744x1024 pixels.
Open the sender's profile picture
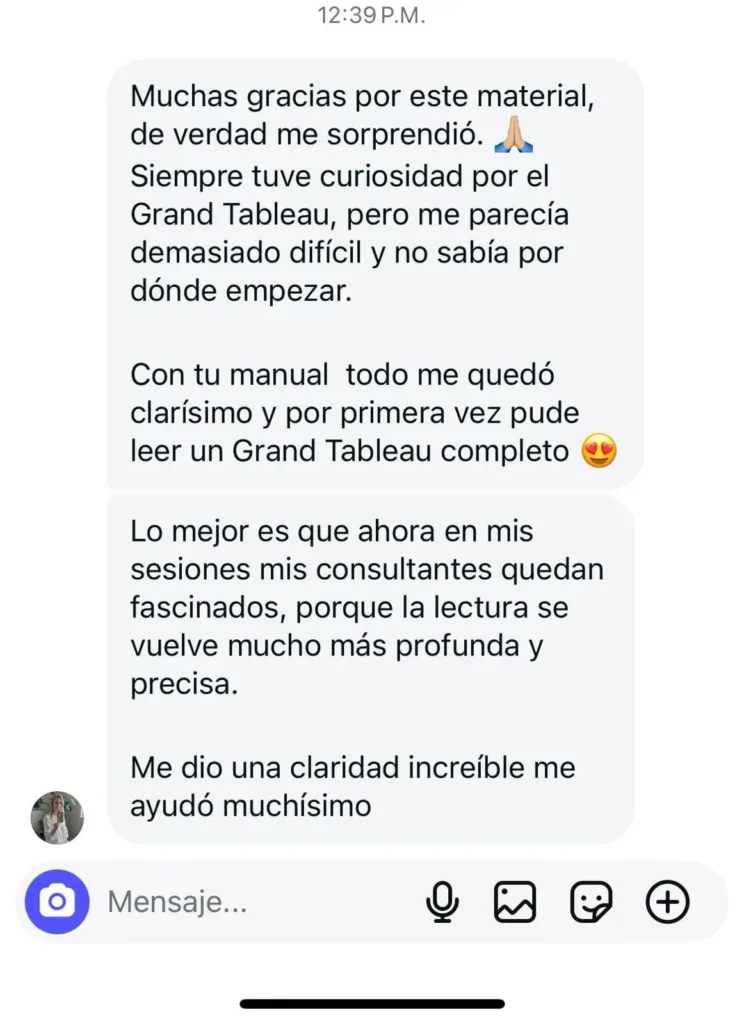(57, 817)
